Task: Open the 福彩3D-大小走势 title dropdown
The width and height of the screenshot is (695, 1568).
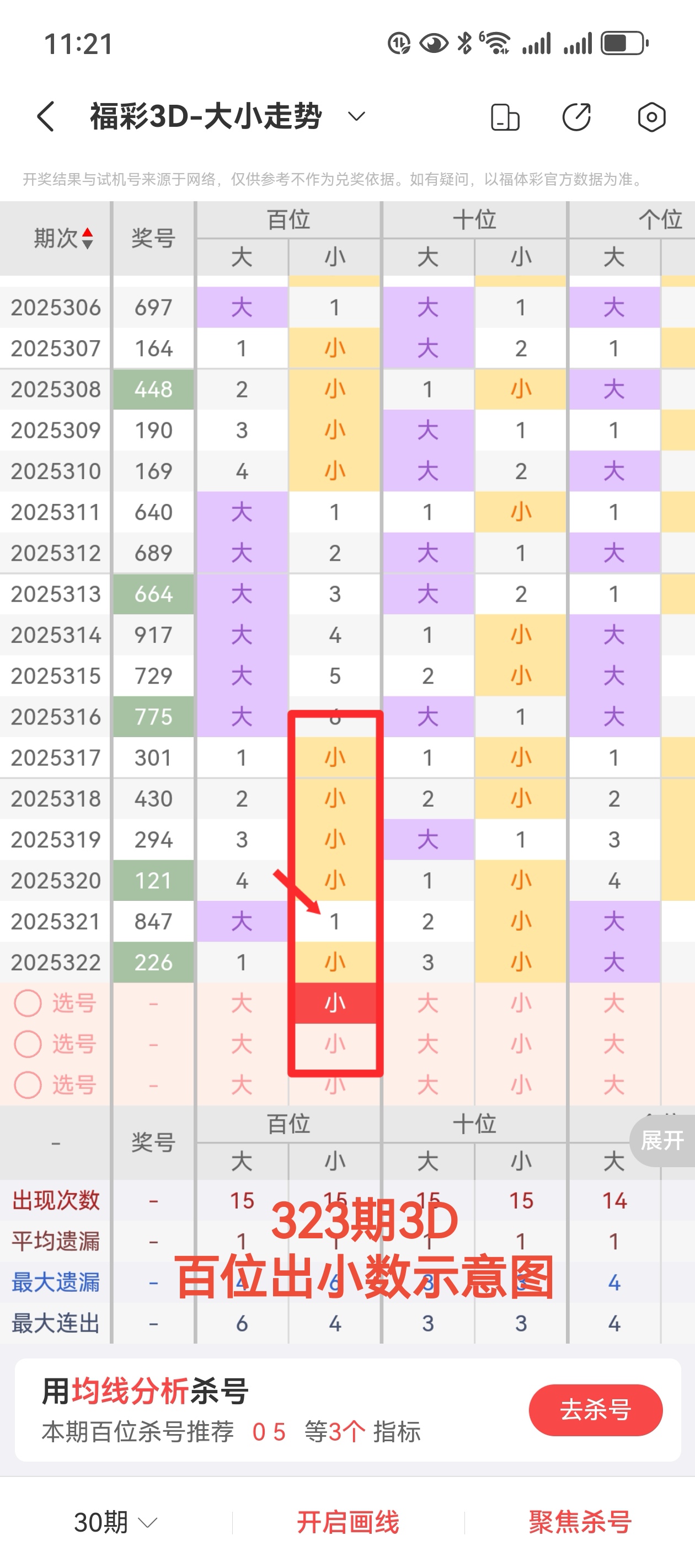Action: [x=356, y=116]
